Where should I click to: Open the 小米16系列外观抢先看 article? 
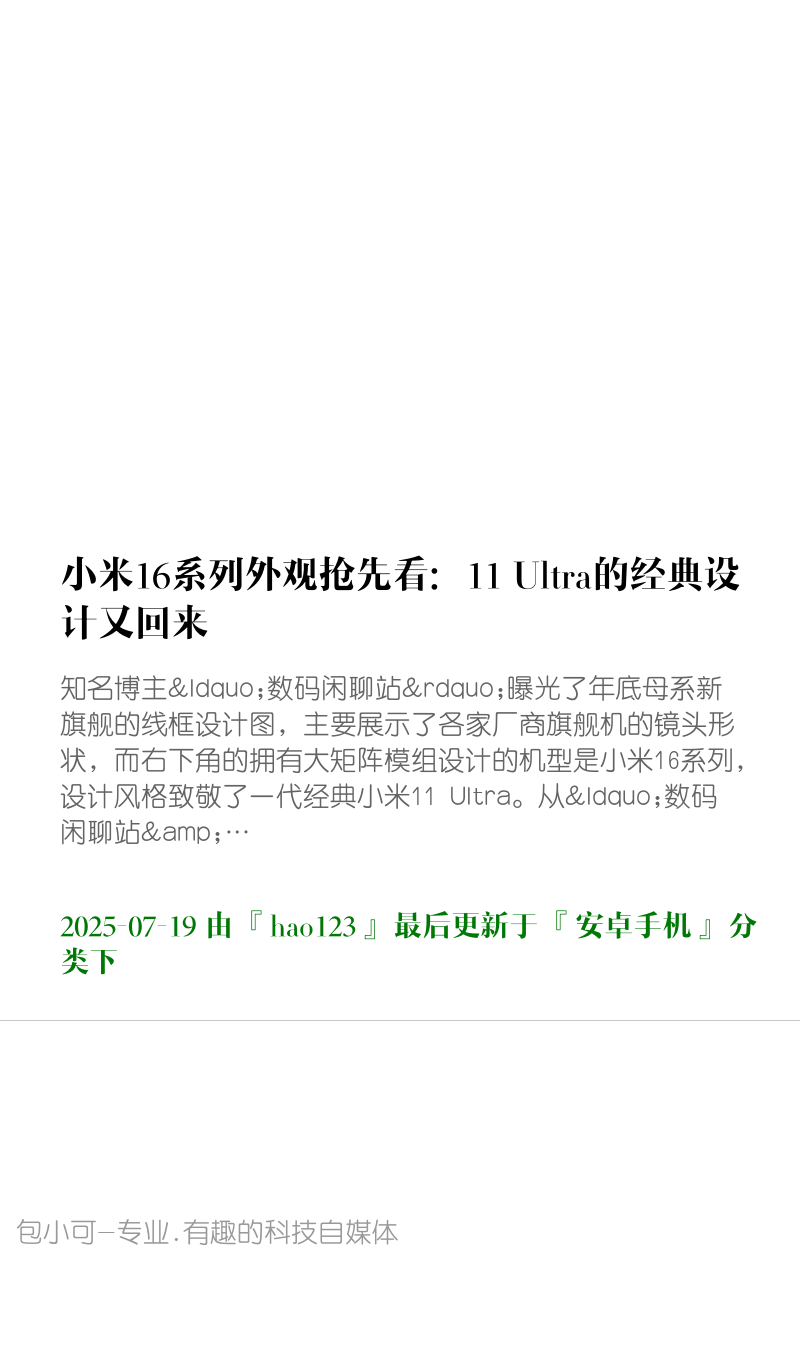(400, 599)
